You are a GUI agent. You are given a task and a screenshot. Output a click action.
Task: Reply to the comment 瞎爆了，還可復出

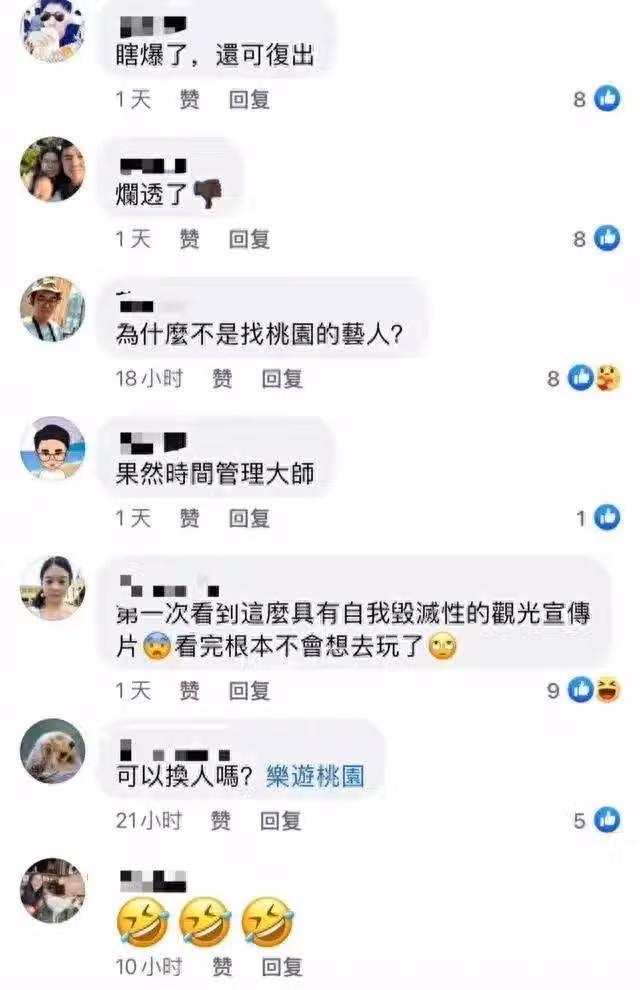point(249,99)
